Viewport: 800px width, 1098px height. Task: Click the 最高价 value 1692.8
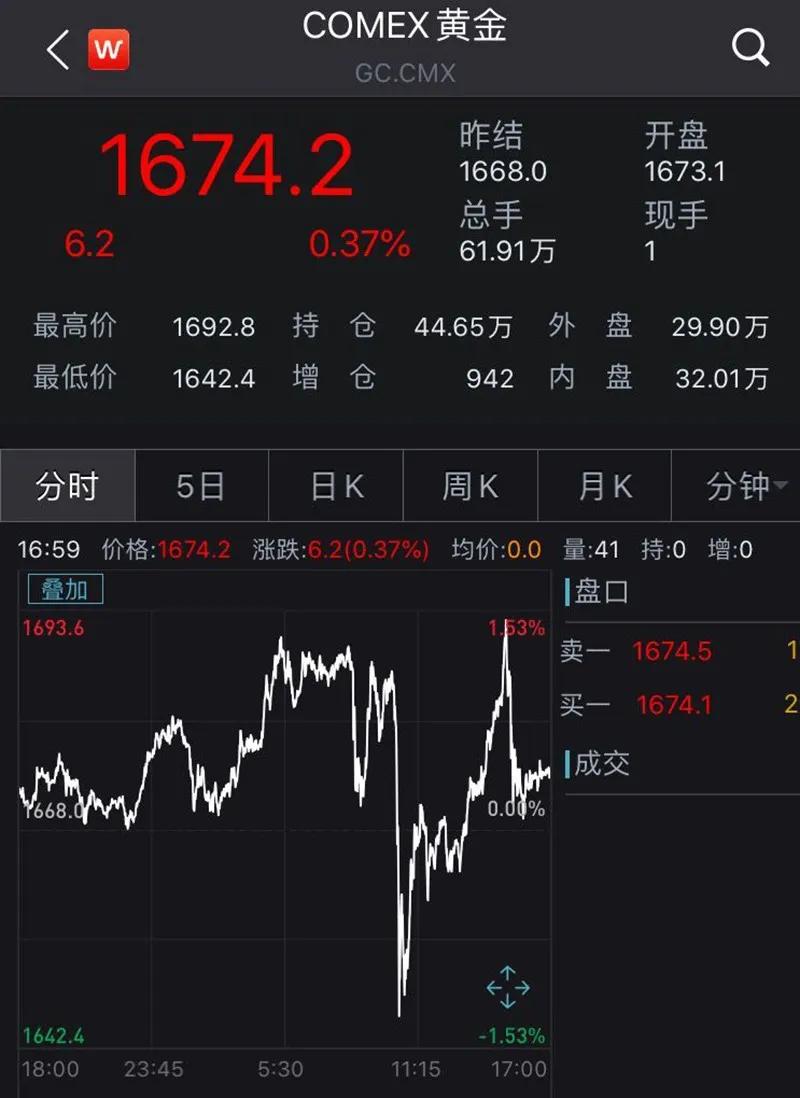click(x=213, y=327)
